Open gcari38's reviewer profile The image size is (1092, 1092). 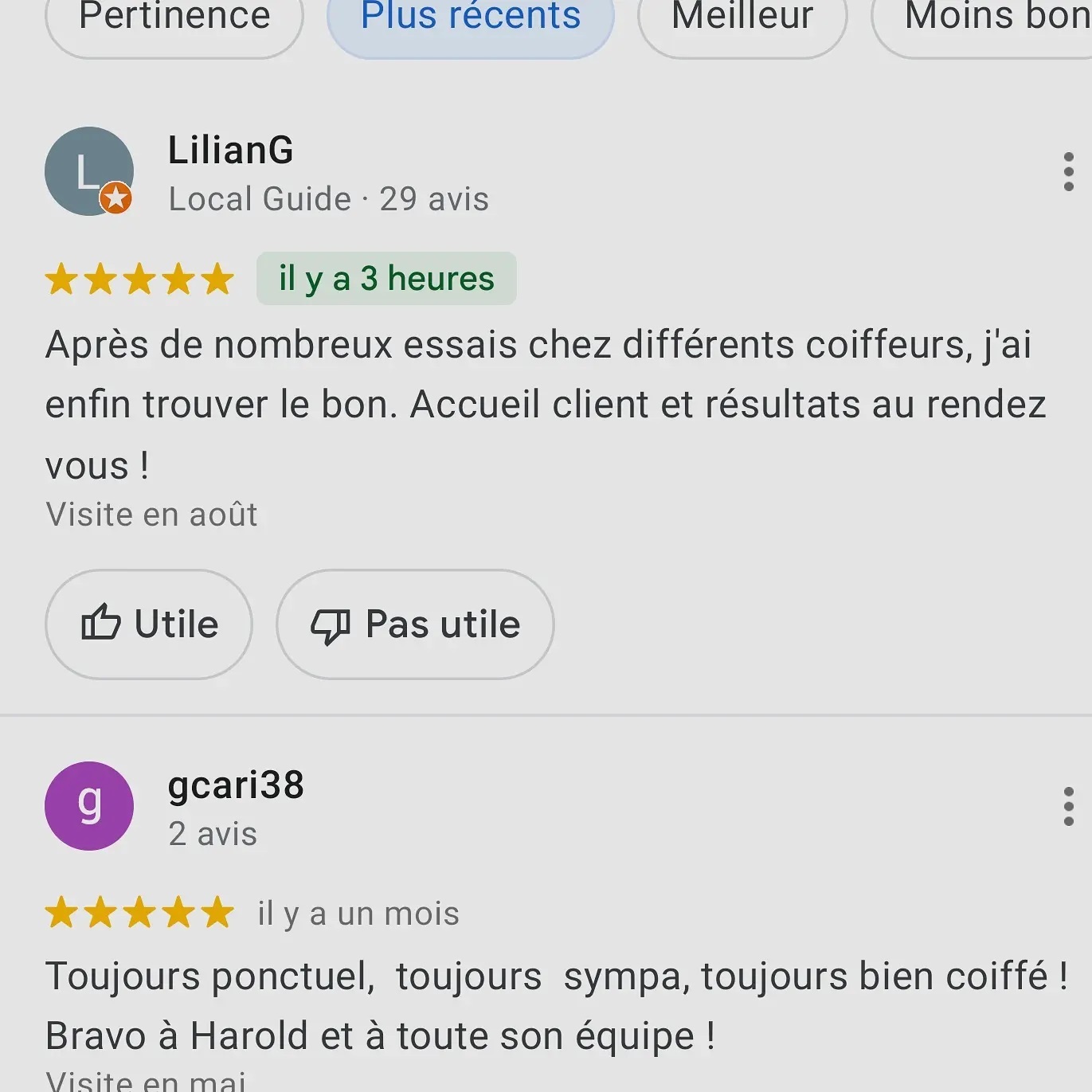pos(236,785)
